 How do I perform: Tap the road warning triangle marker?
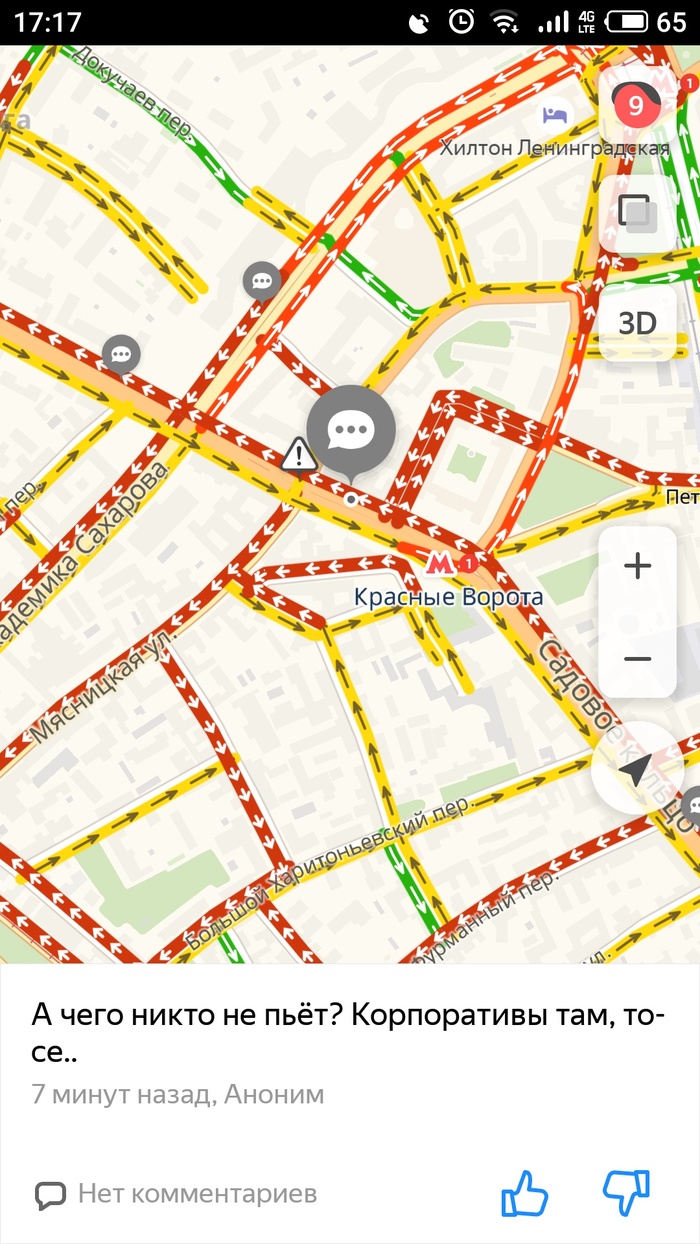point(298,455)
